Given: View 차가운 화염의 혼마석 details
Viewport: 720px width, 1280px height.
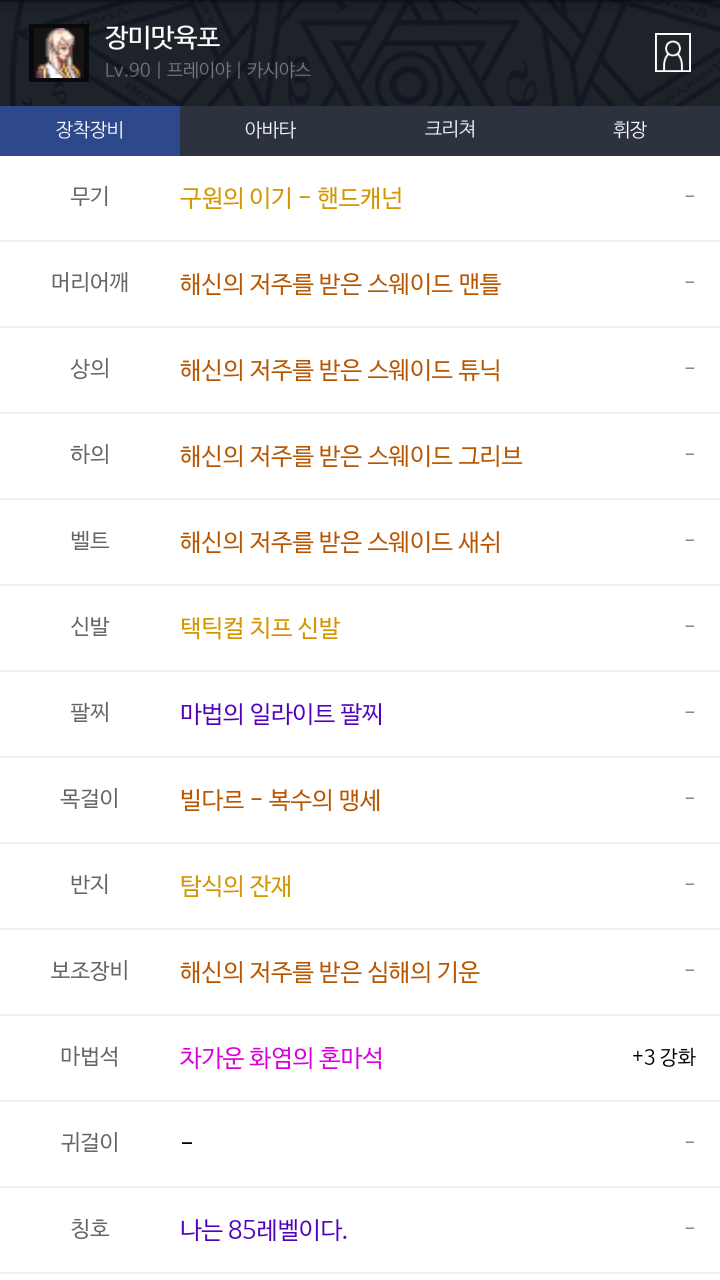Looking at the screenshot, I should 281,1058.
